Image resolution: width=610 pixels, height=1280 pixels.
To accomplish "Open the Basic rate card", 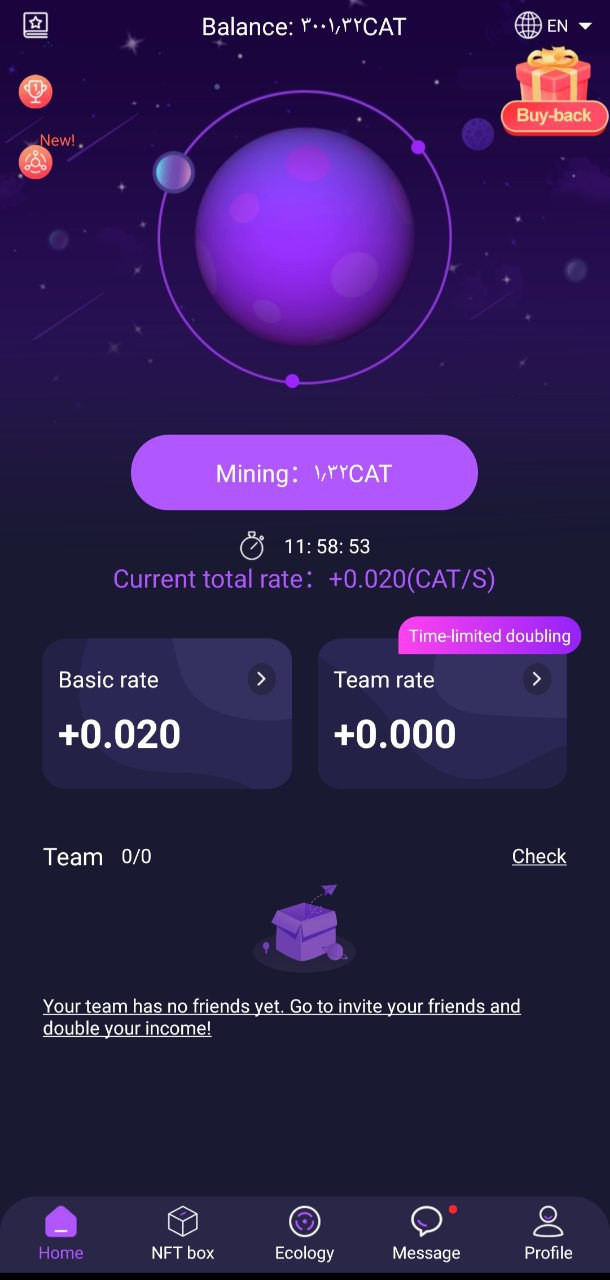I will [167, 714].
